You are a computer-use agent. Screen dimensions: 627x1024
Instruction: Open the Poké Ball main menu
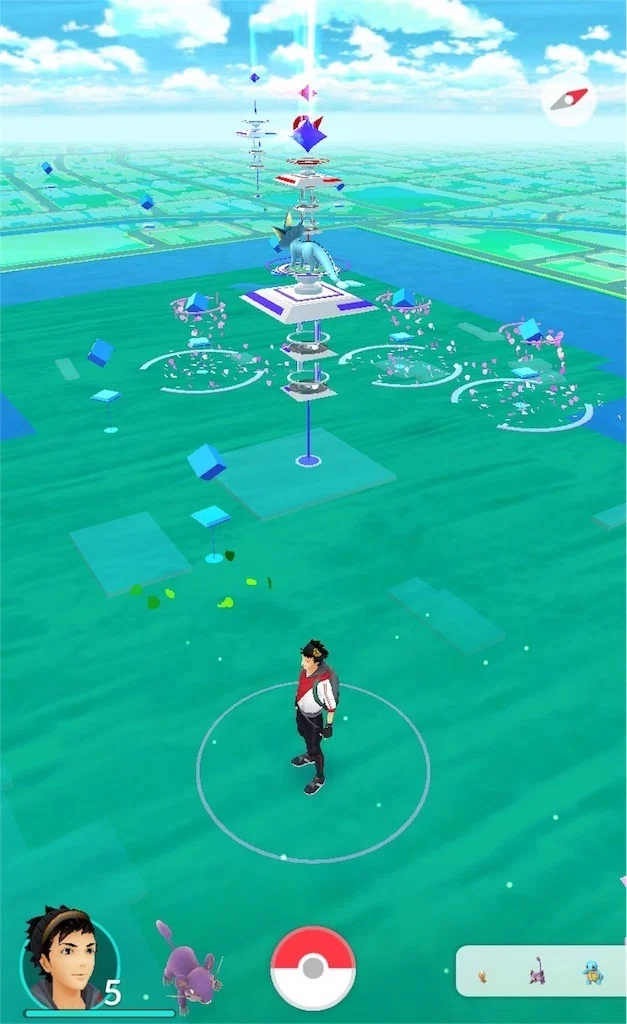click(x=313, y=967)
